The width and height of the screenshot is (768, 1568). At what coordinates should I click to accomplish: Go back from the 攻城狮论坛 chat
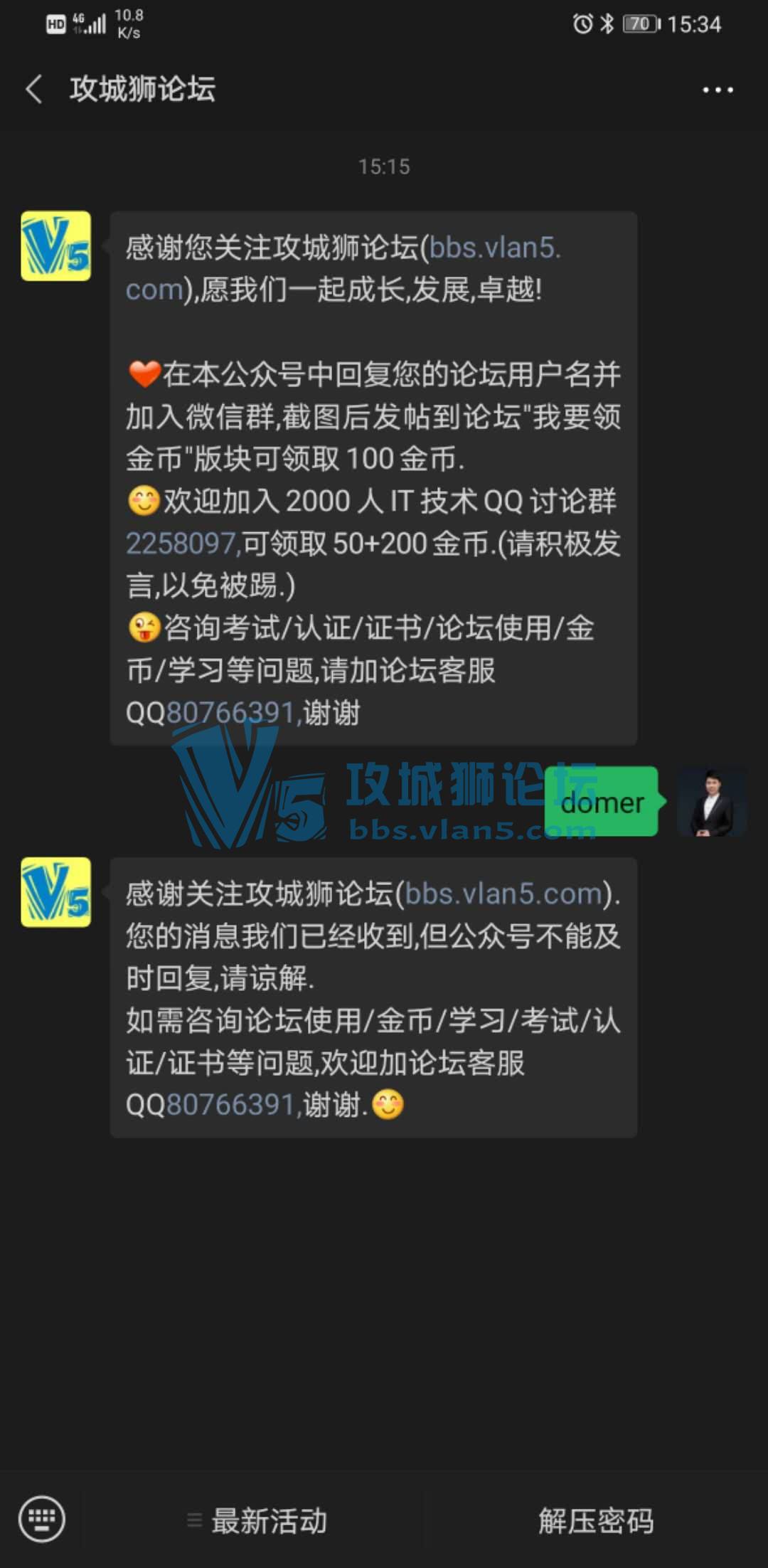[33, 90]
